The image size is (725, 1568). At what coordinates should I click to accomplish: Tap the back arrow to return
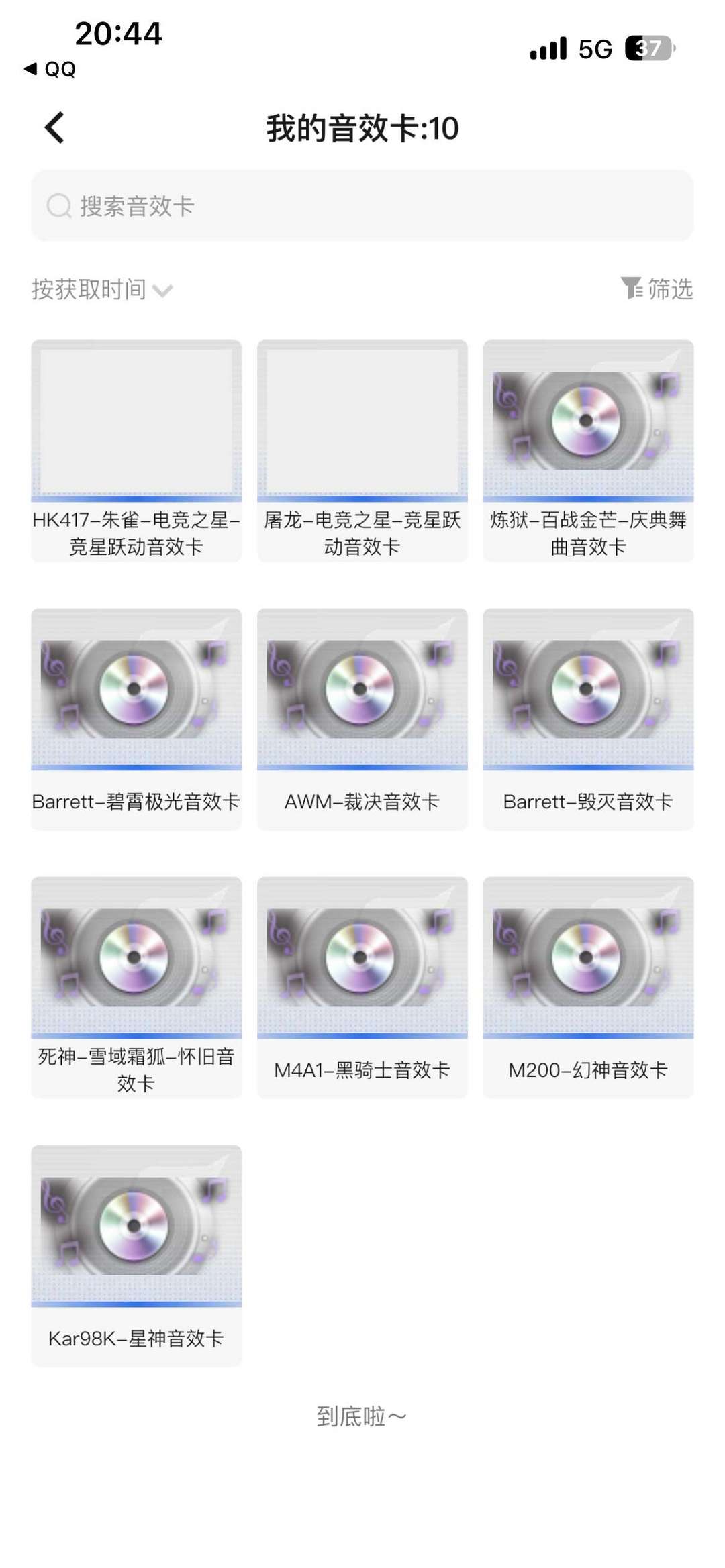pyautogui.click(x=55, y=127)
